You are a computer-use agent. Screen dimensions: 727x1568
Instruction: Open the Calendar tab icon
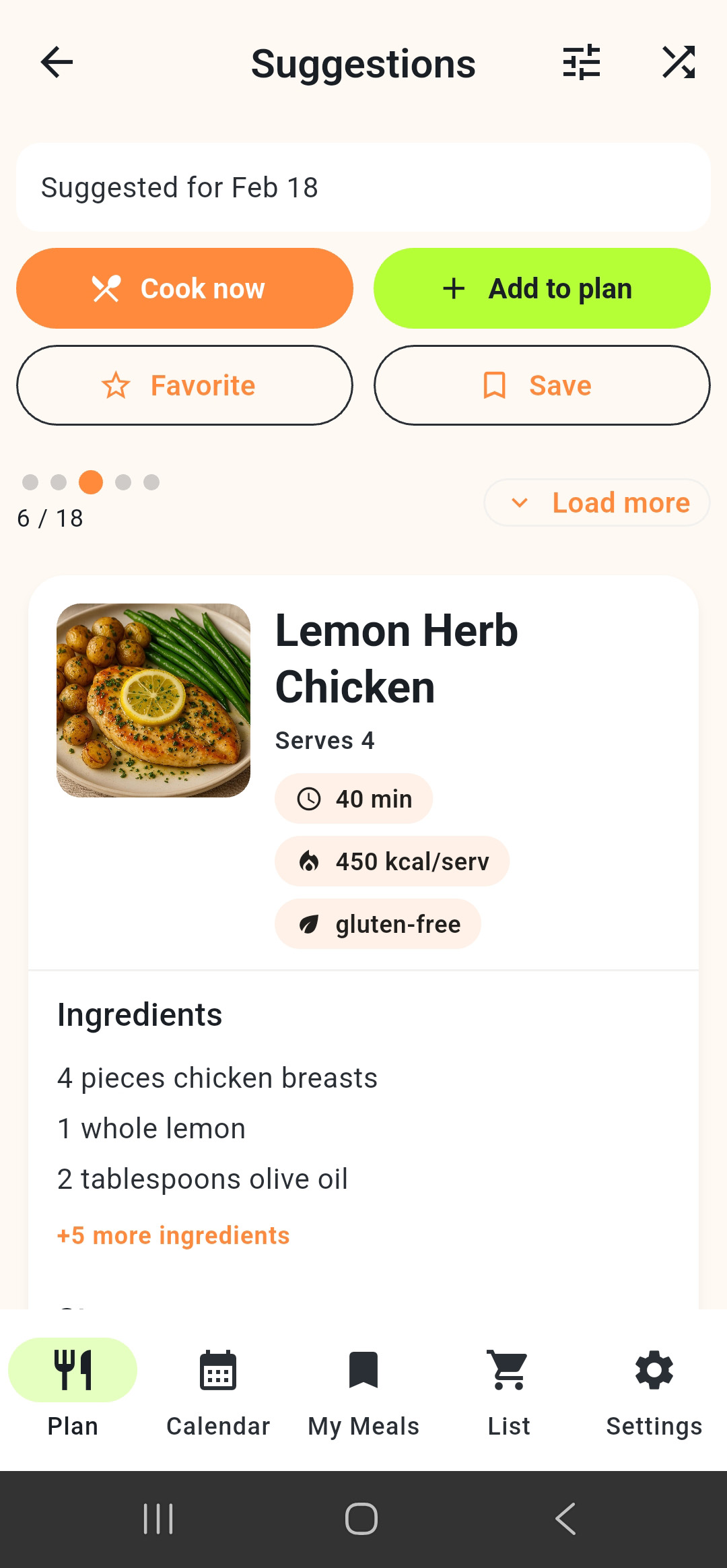pyautogui.click(x=217, y=1370)
